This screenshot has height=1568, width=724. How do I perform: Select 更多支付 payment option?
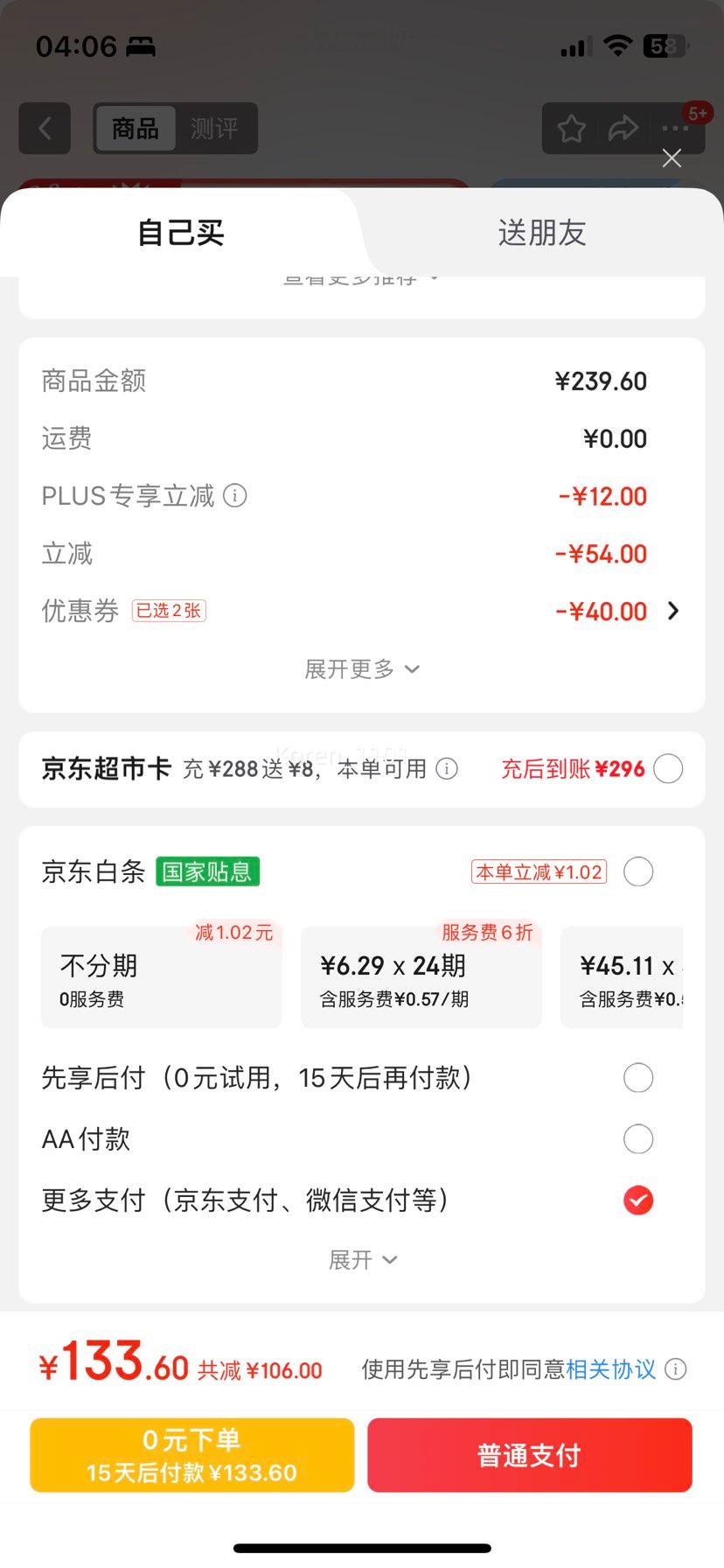coord(638,1200)
